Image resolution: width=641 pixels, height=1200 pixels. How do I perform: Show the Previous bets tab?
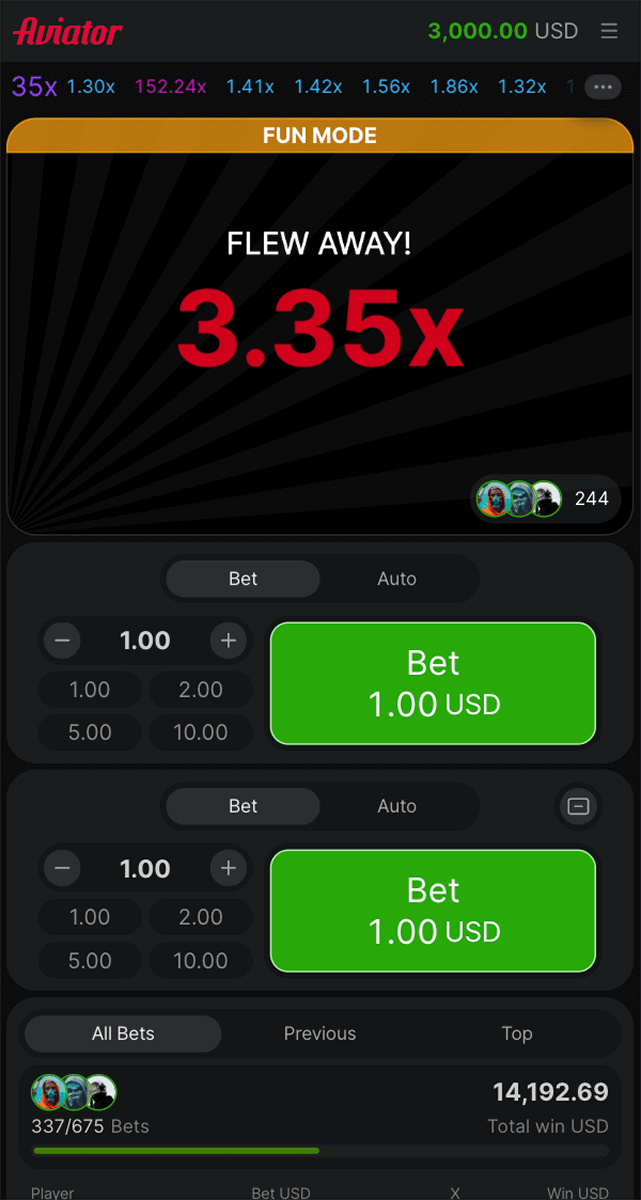point(320,1034)
